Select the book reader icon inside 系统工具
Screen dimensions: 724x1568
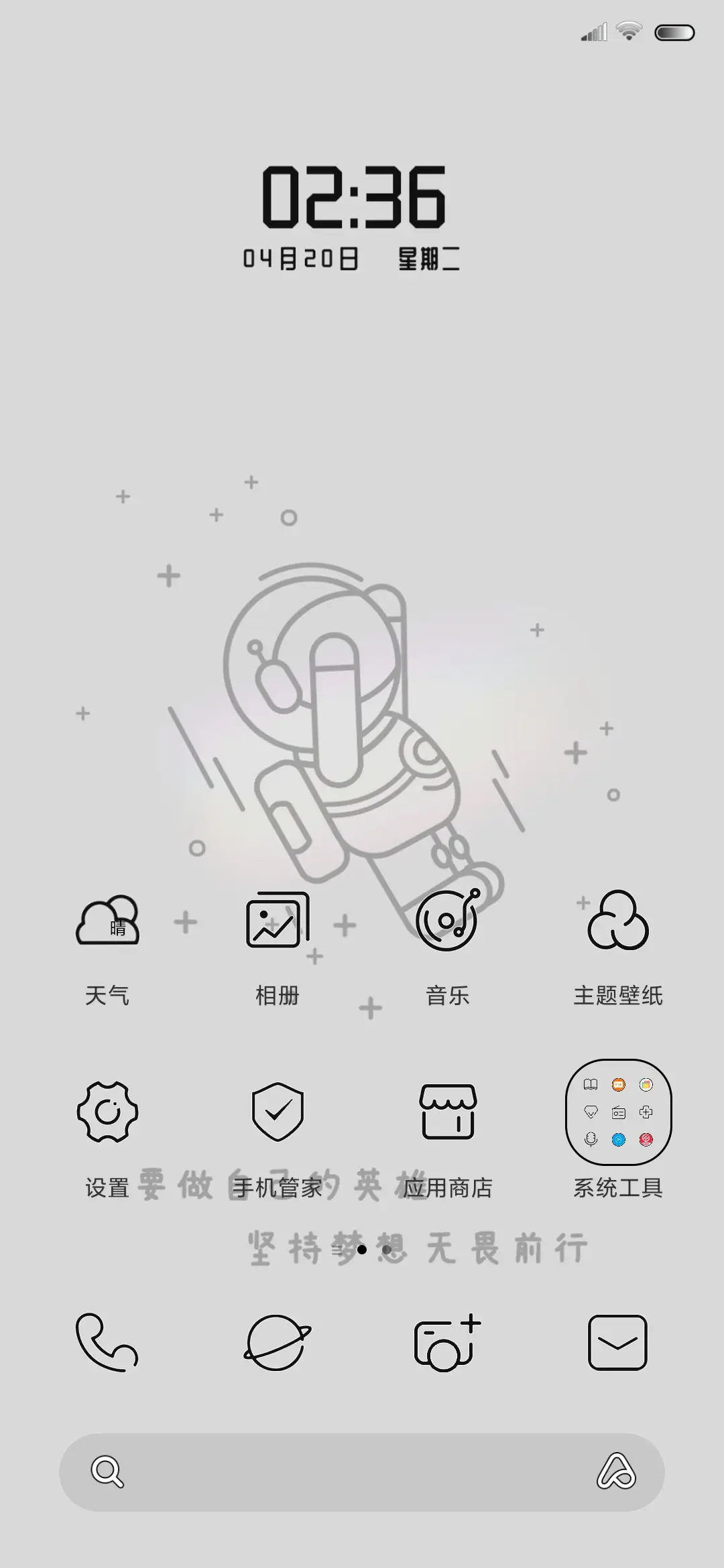[591, 1084]
